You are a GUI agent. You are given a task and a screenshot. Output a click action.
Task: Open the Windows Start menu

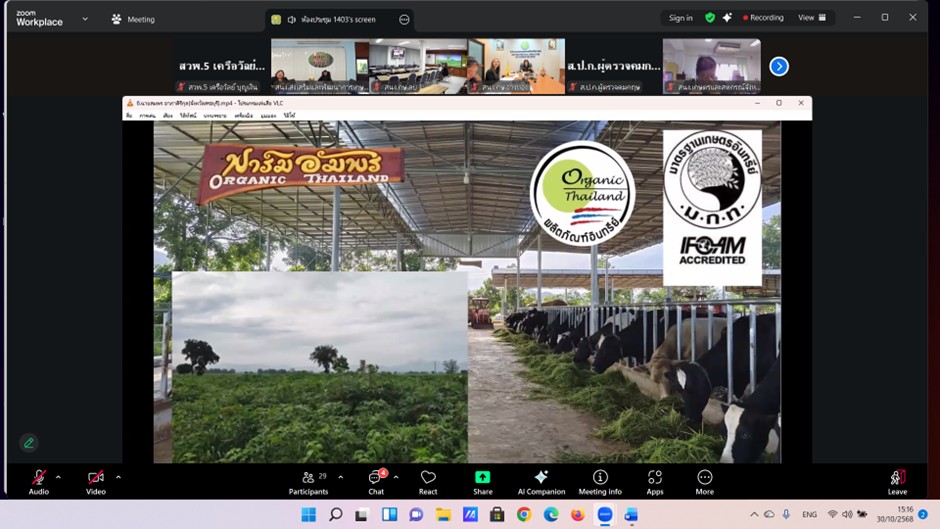tap(308, 515)
